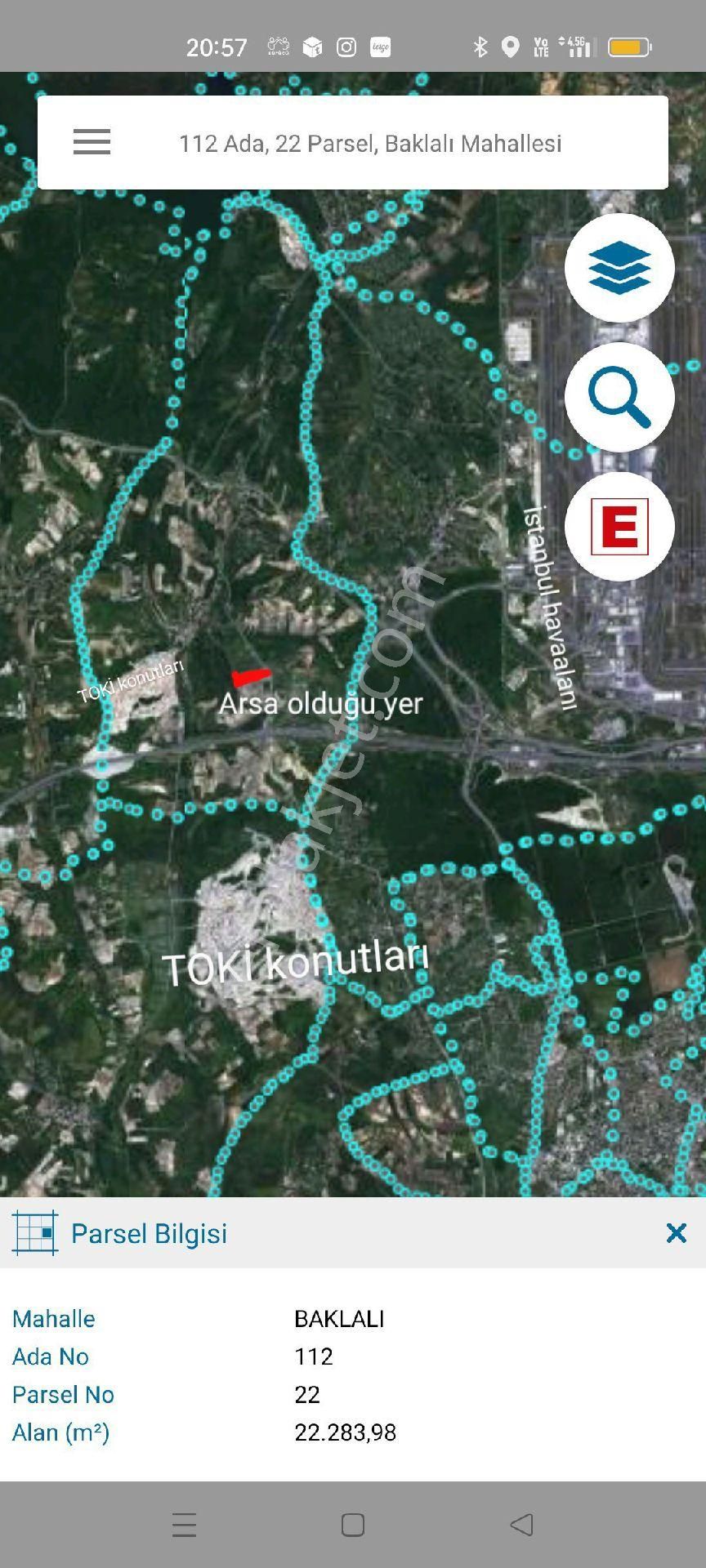The image size is (706, 1568).
Task: Tap the Ada No row in parcel info
Action: point(51,1356)
